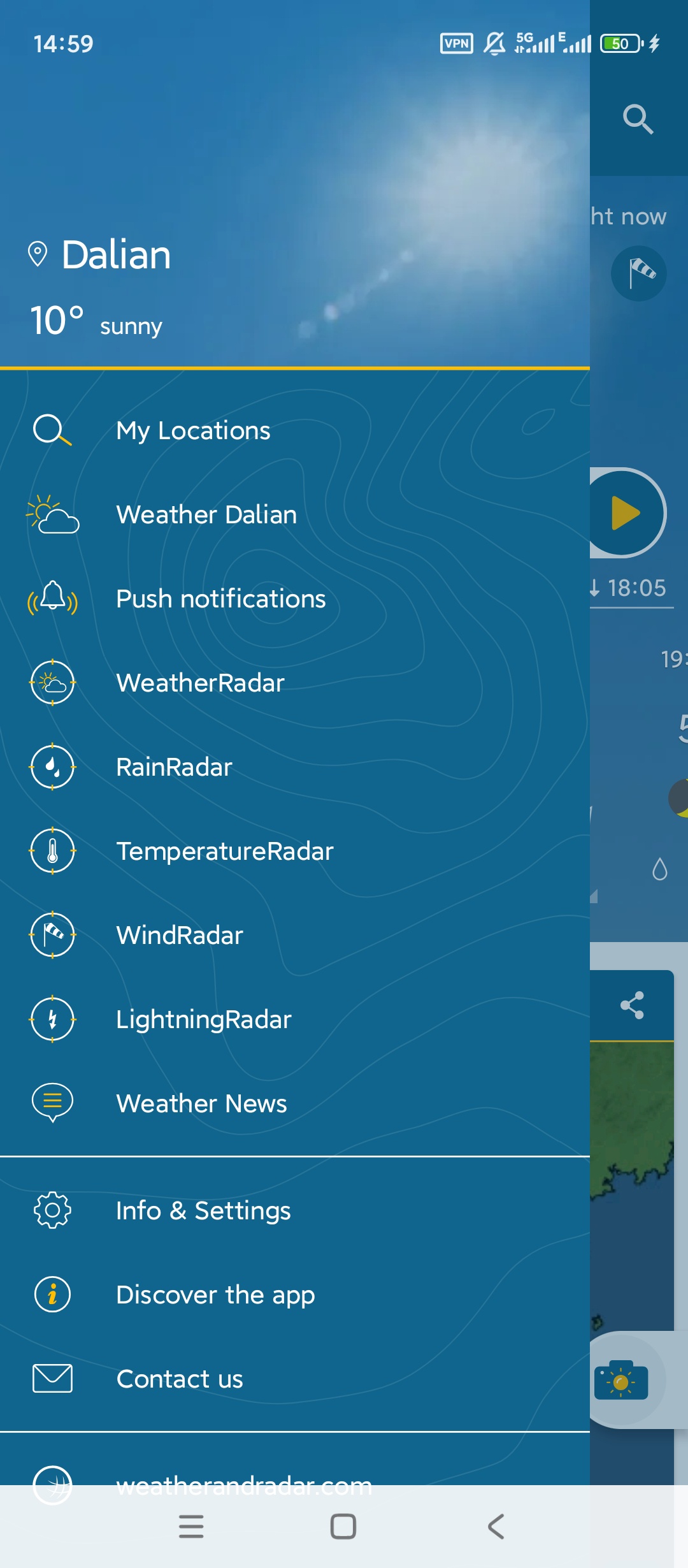The height and width of the screenshot is (1568, 688).
Task: Choose Contact us
Action: coord(179,1379)
